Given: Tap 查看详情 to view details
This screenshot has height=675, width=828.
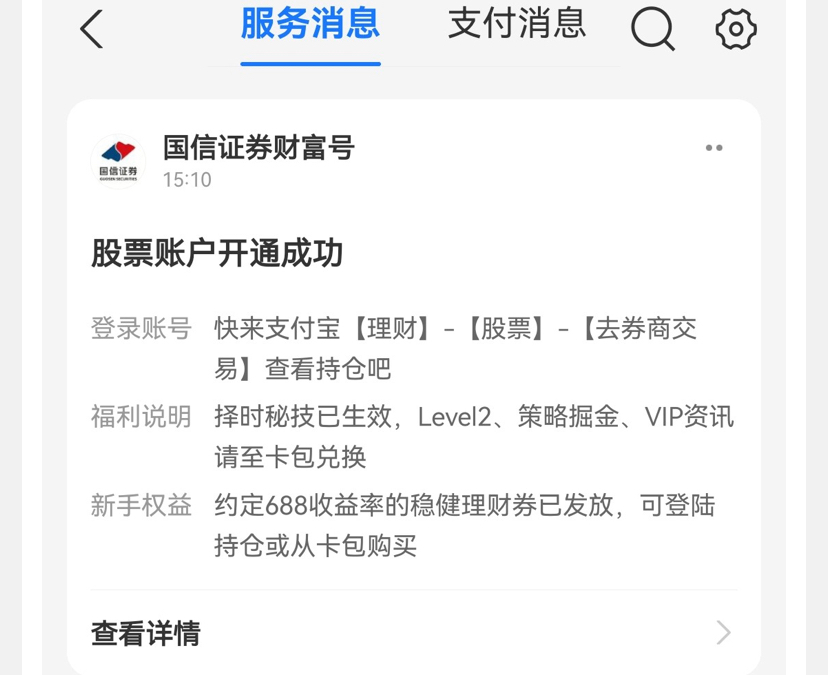Looking at the screenshot, I should [145, 633].
